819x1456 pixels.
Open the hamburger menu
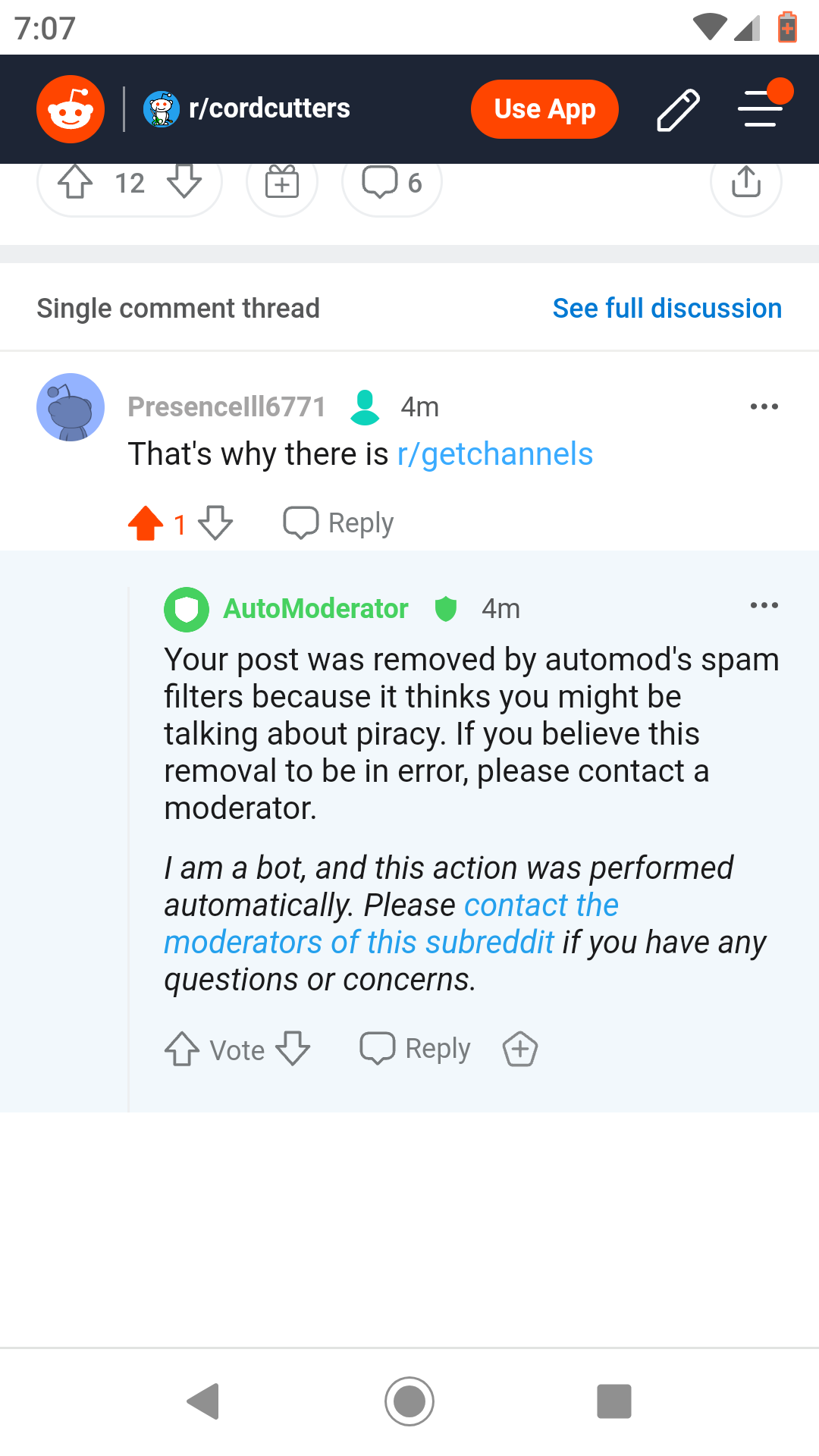point(761,108)
